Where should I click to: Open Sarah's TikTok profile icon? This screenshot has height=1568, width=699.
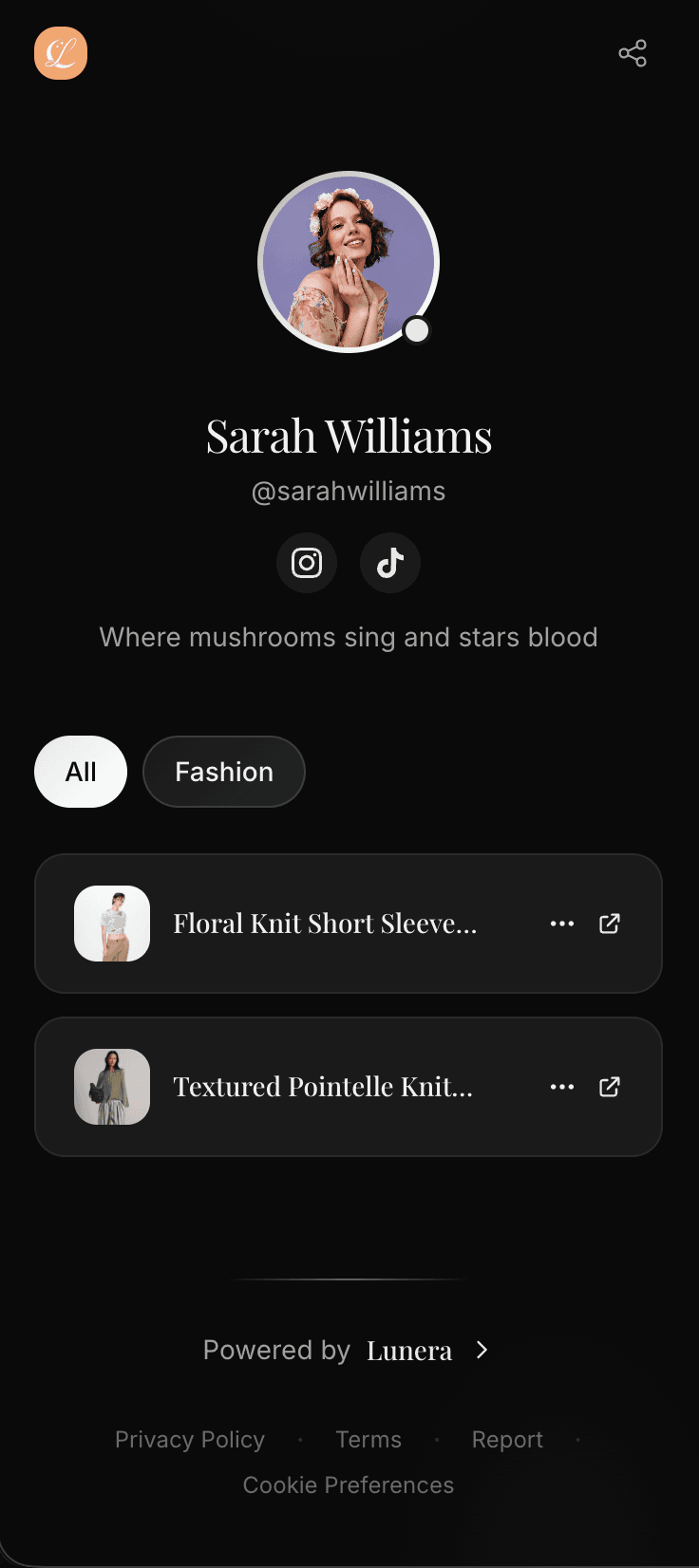389,563
